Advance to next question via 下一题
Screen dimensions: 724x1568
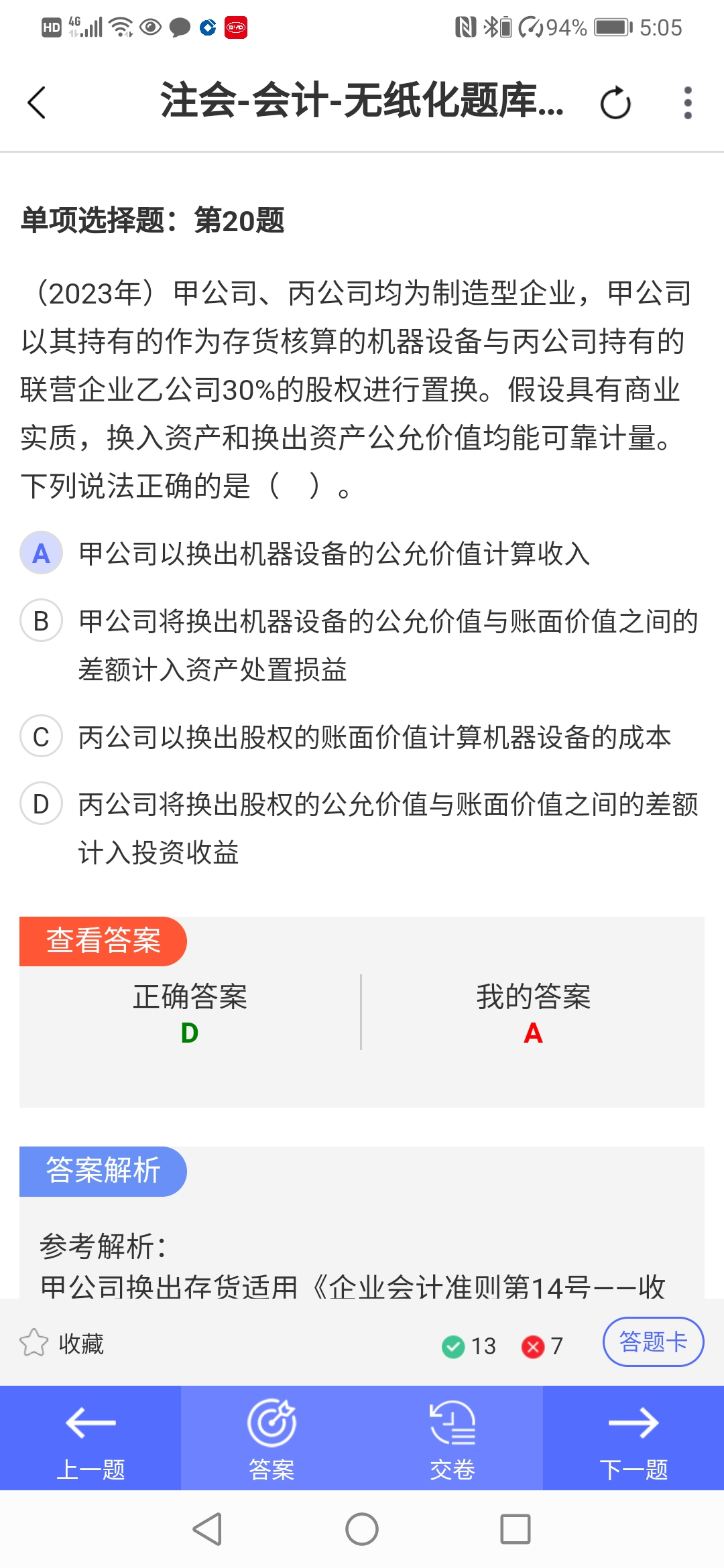[633, 1438]
